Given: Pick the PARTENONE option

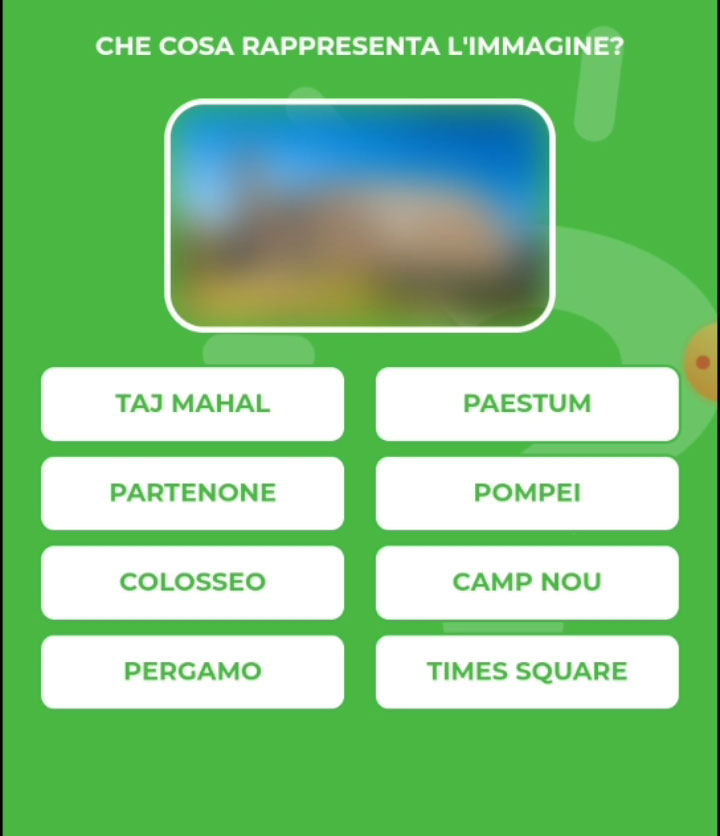Looking at the screenshot, I should pos(192,493).
